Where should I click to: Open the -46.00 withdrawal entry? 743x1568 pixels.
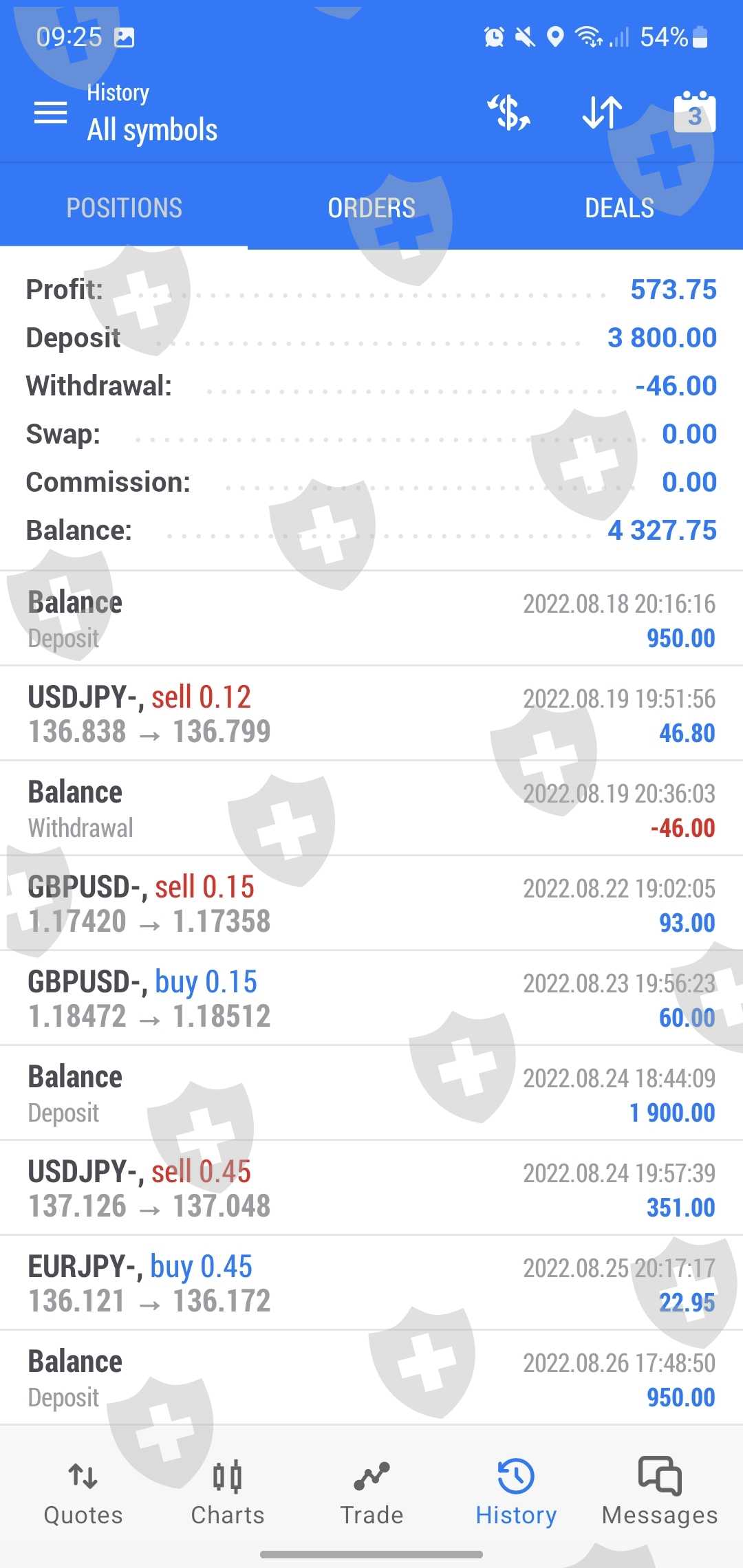click(371, 809)
